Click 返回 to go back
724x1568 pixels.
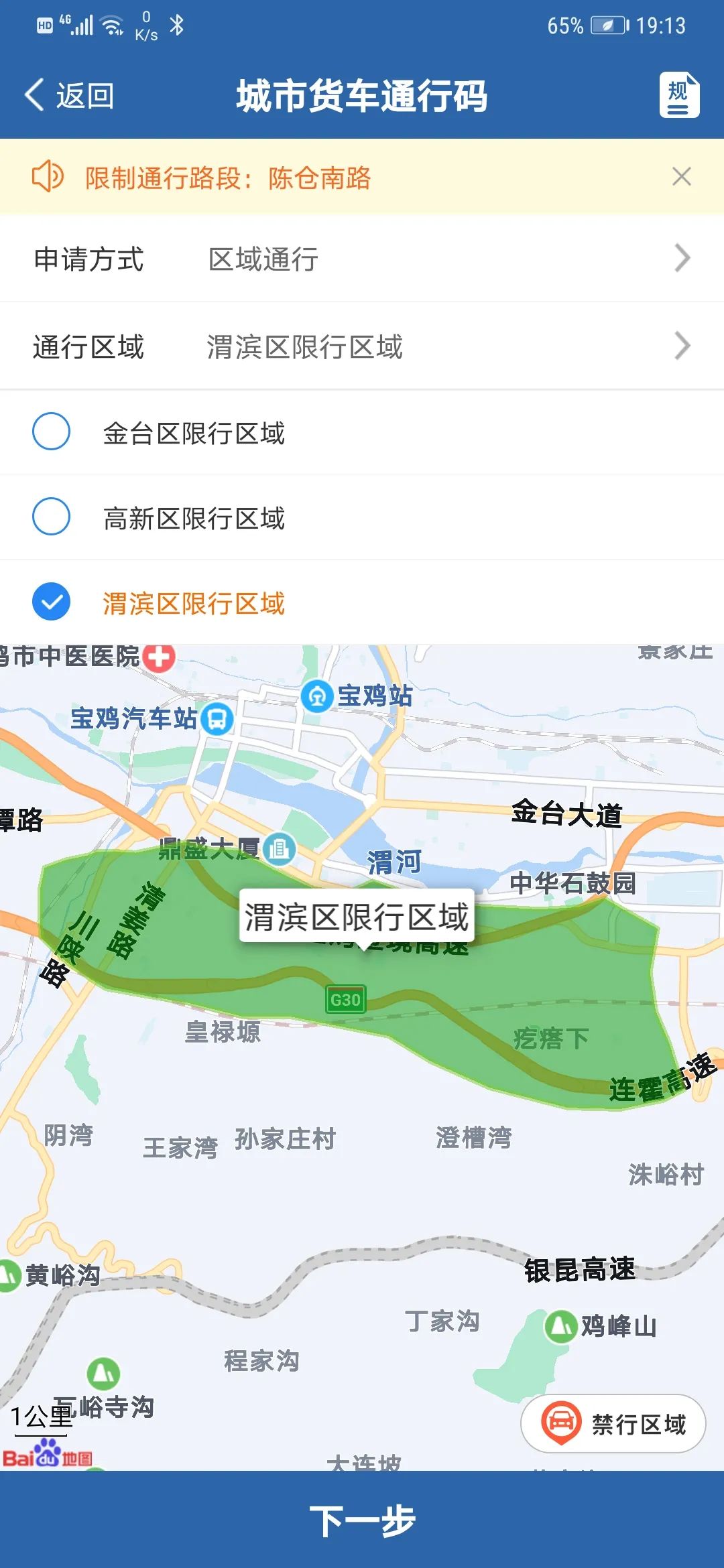pyautogui.click(x=72, y=95)
